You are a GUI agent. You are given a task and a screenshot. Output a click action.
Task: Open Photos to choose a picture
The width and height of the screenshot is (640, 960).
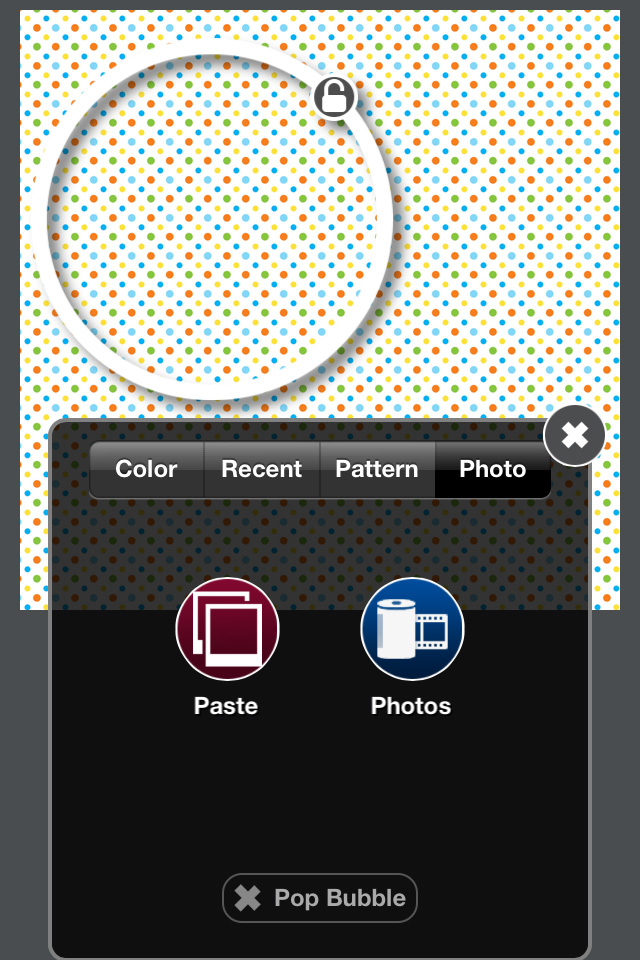pos(412,630)
